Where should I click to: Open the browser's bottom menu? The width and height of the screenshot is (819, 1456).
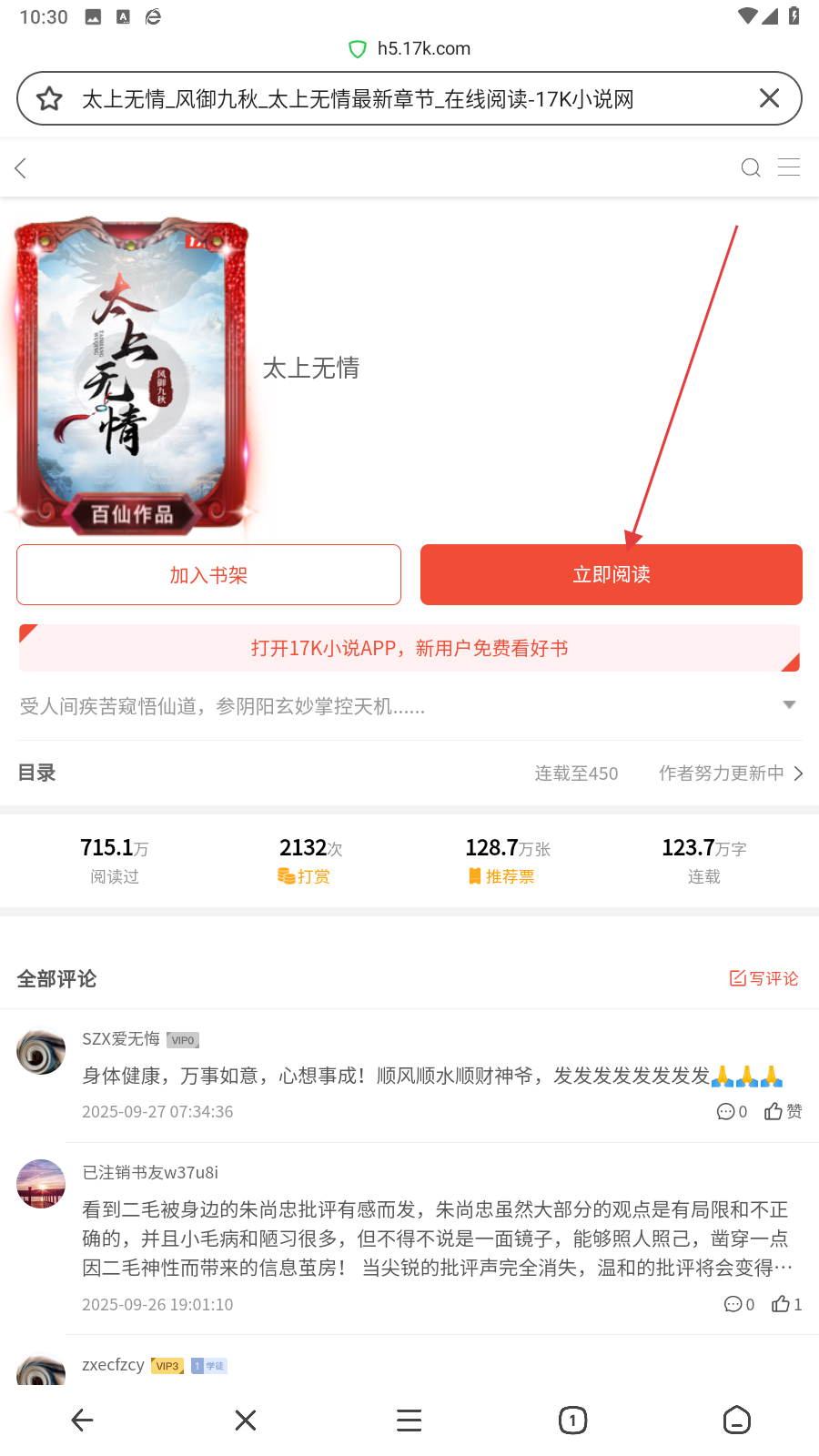409,1420
